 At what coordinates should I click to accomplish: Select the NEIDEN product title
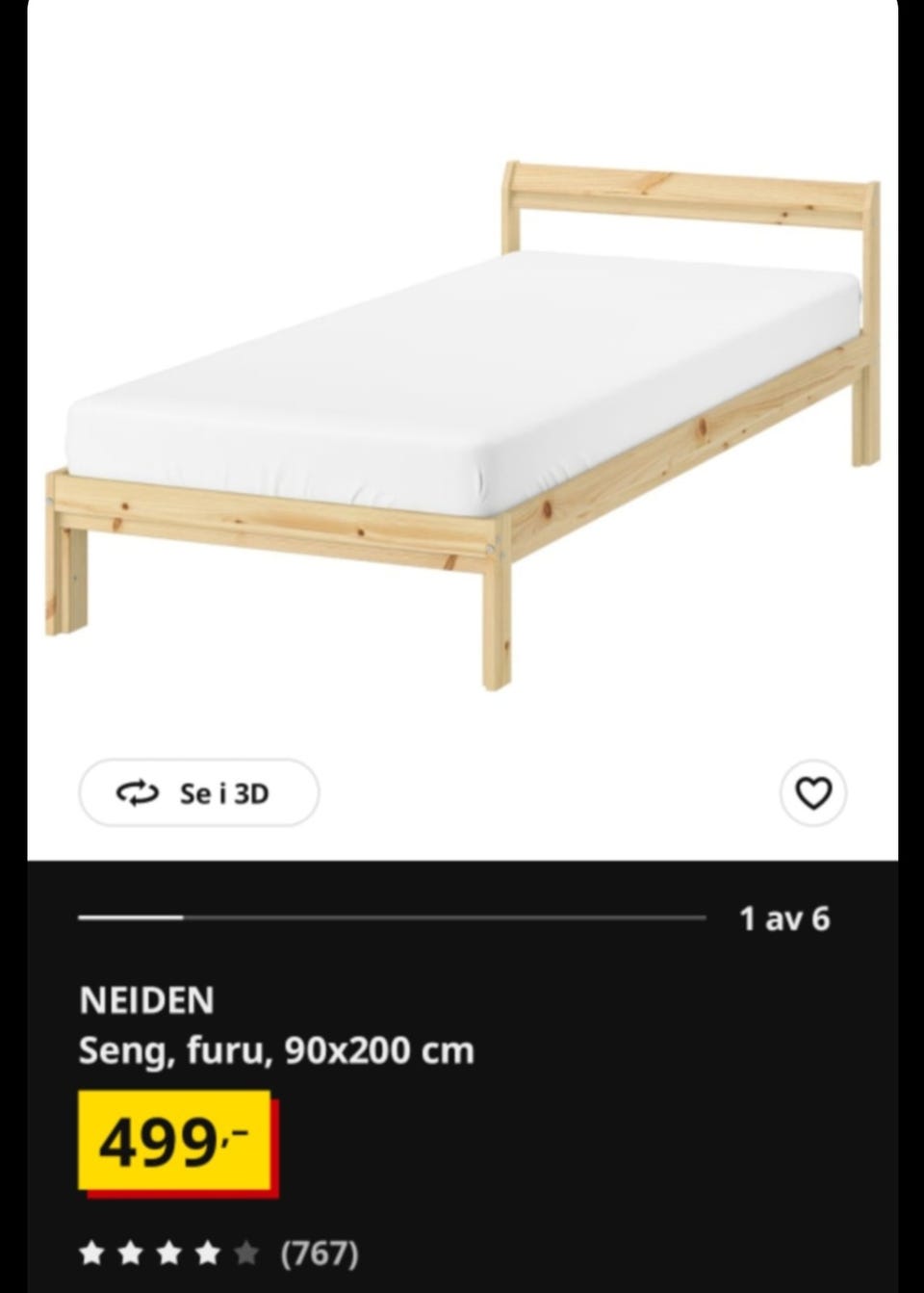coord(146,1001)
